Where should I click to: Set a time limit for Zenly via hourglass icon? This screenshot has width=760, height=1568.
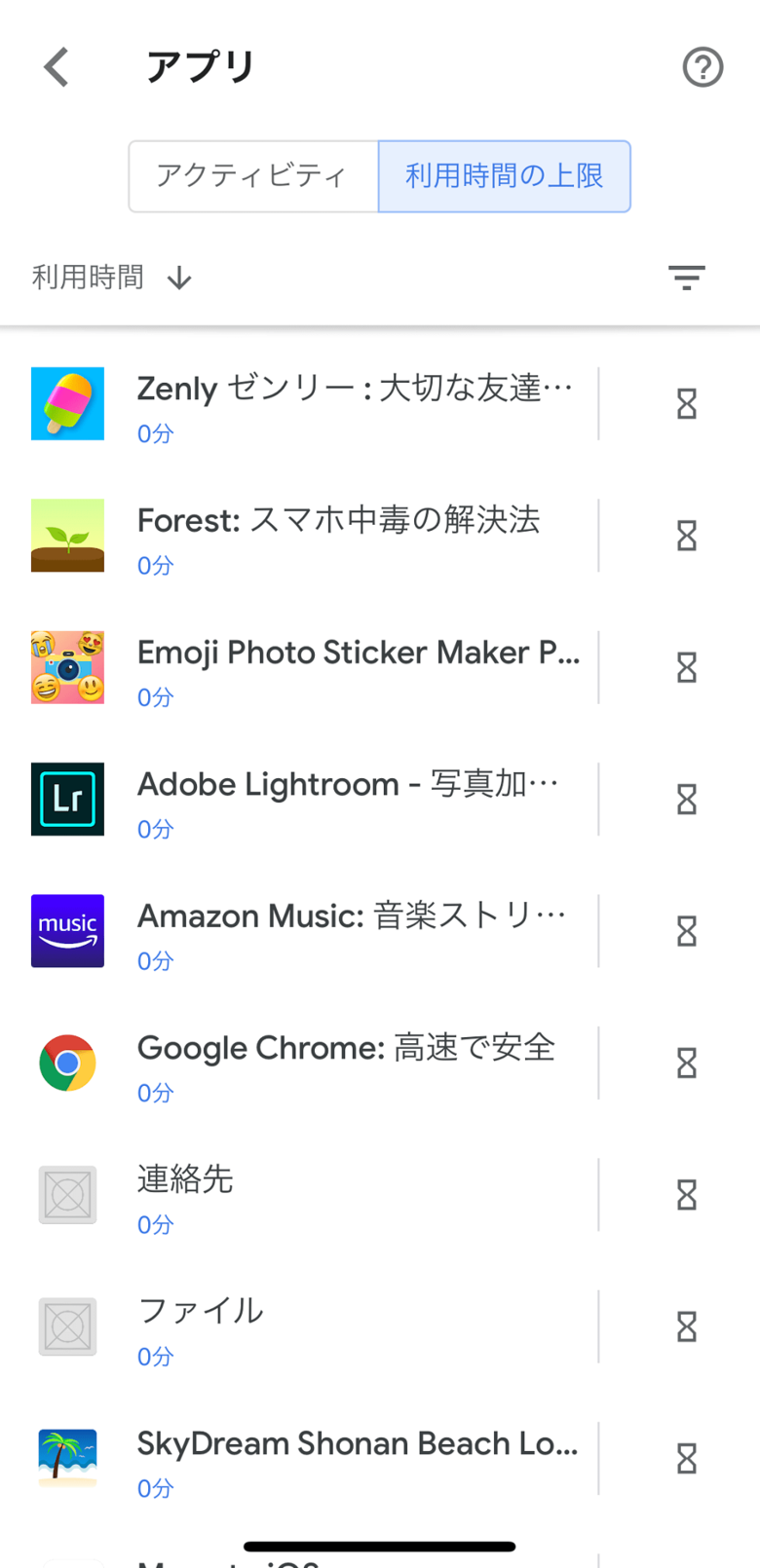click(685, 403)
